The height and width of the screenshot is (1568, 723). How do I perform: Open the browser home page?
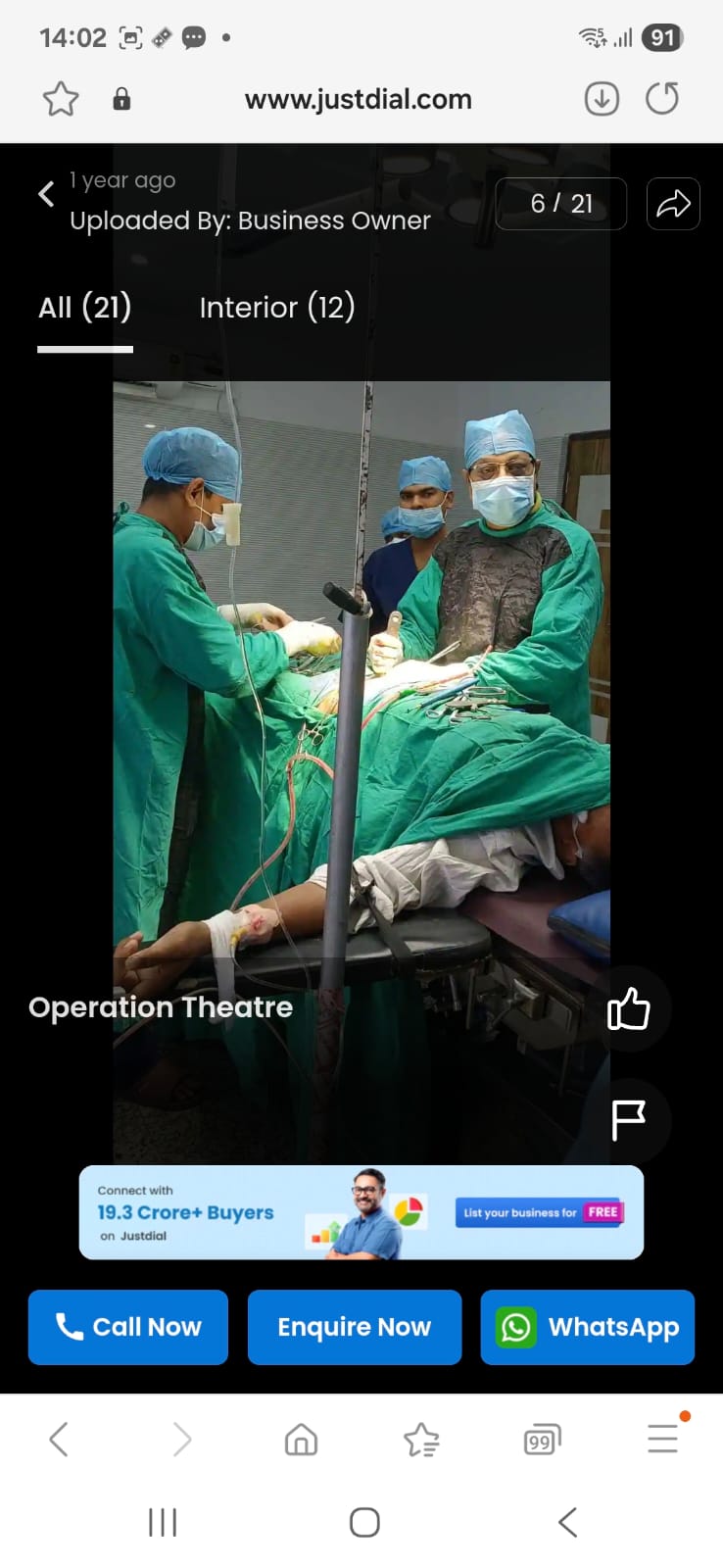point(301,1440)
